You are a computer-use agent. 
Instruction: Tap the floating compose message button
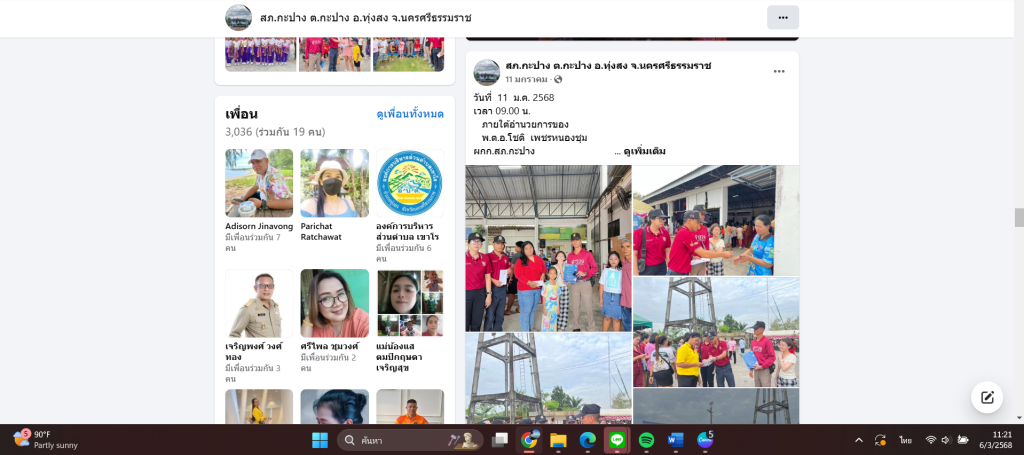click(x=987, y=397)
